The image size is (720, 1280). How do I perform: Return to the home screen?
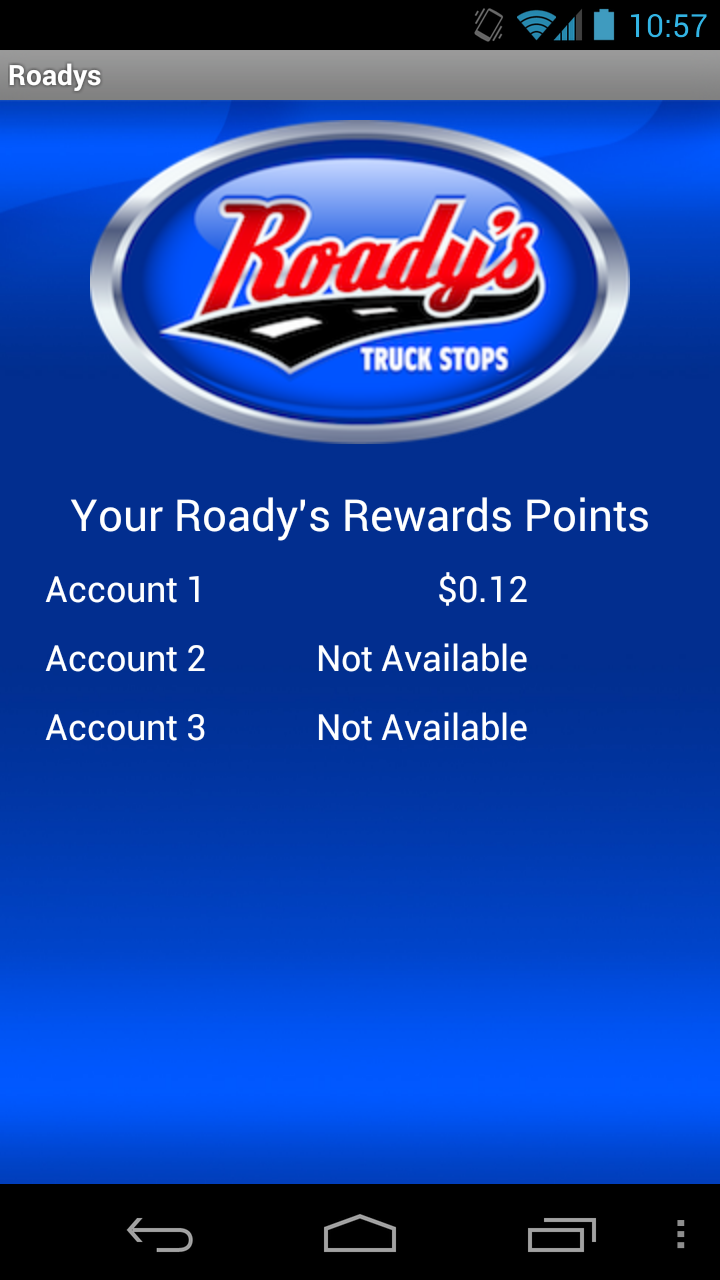click(x=360, y=1234)
